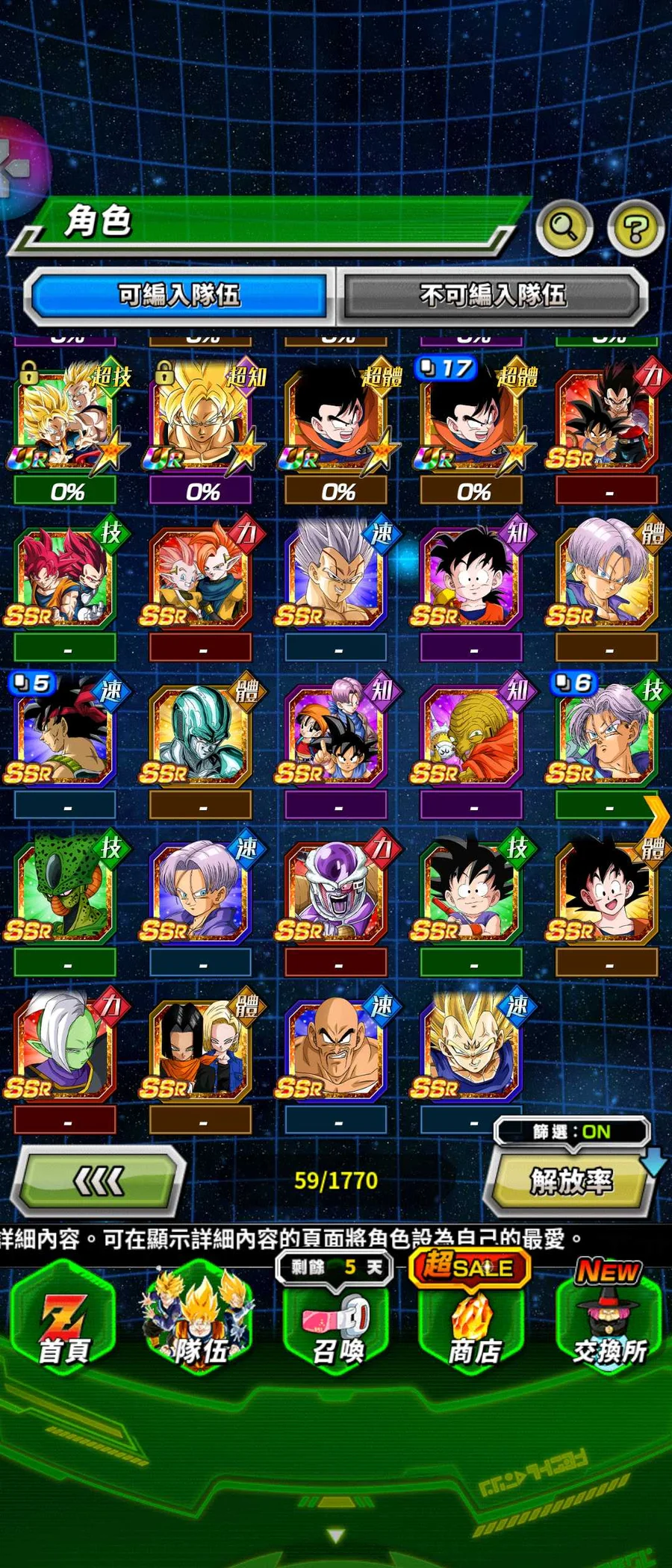The image size is (672, 1568).
Task: Select the Nappa 速 SSR card
Action: [337, 1051]
